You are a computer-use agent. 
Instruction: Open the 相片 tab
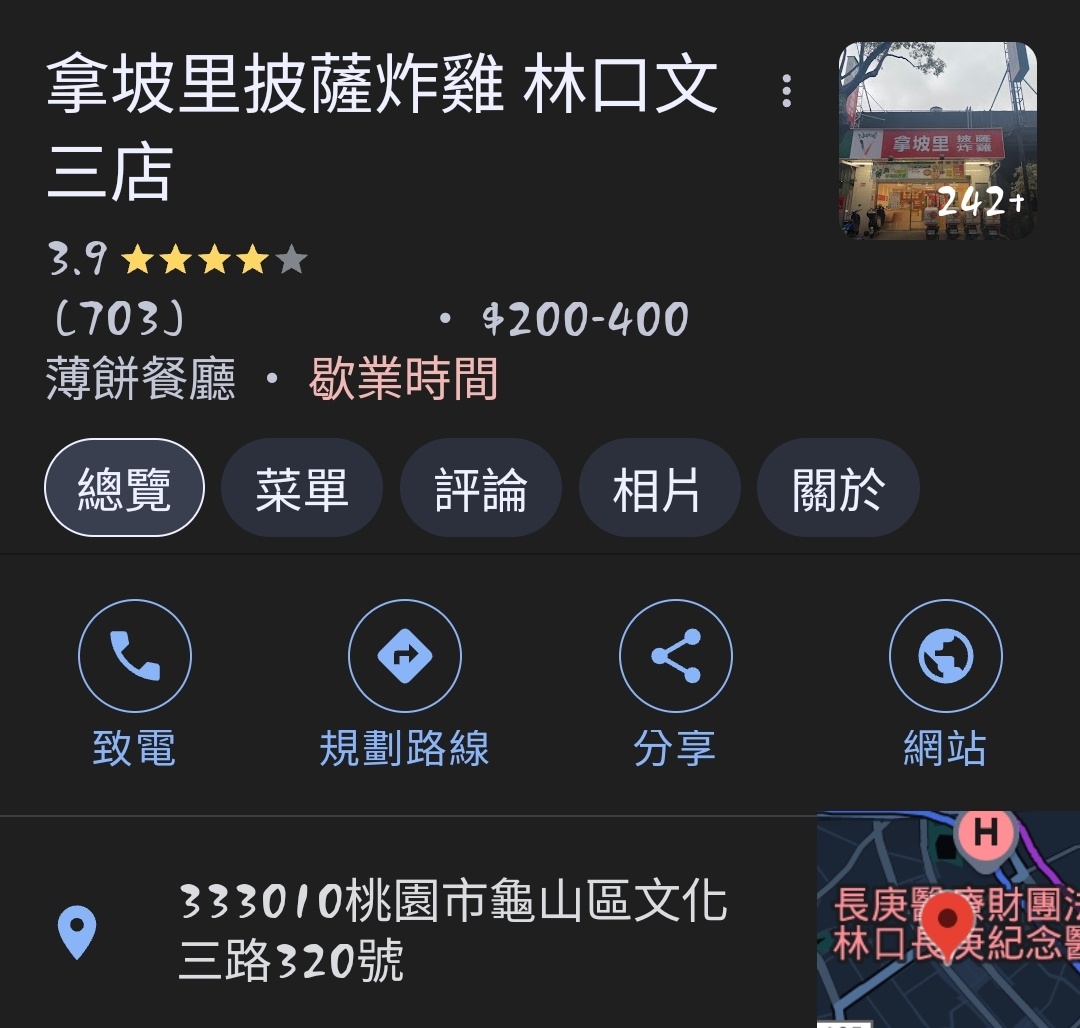click(659, 489)
